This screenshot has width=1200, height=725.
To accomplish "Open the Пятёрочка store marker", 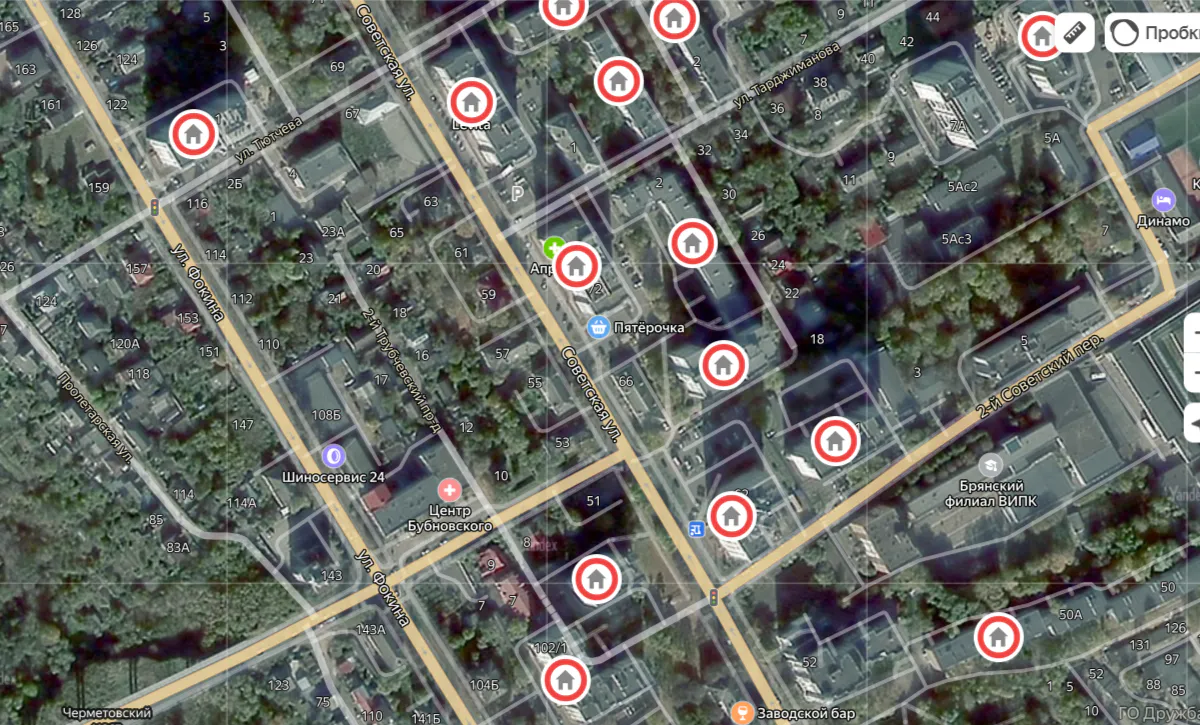I will tap(599, 326).
